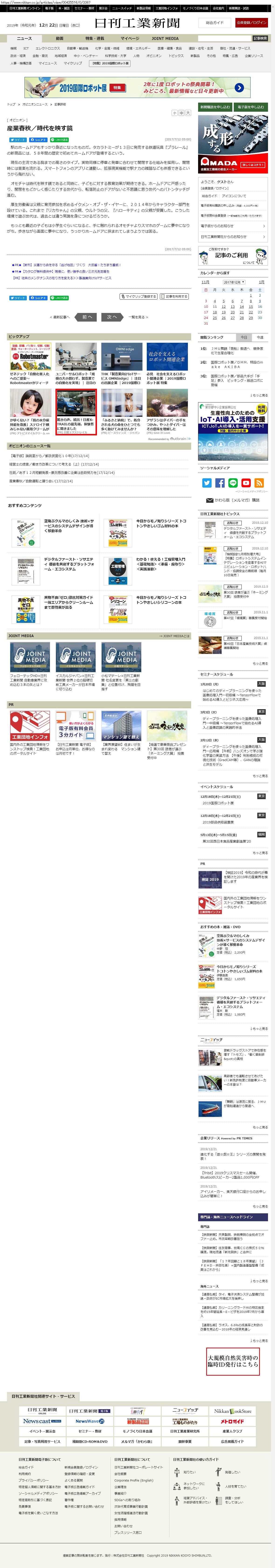
Task: Tap the 記事検索 search button
Action: point(260,38)
